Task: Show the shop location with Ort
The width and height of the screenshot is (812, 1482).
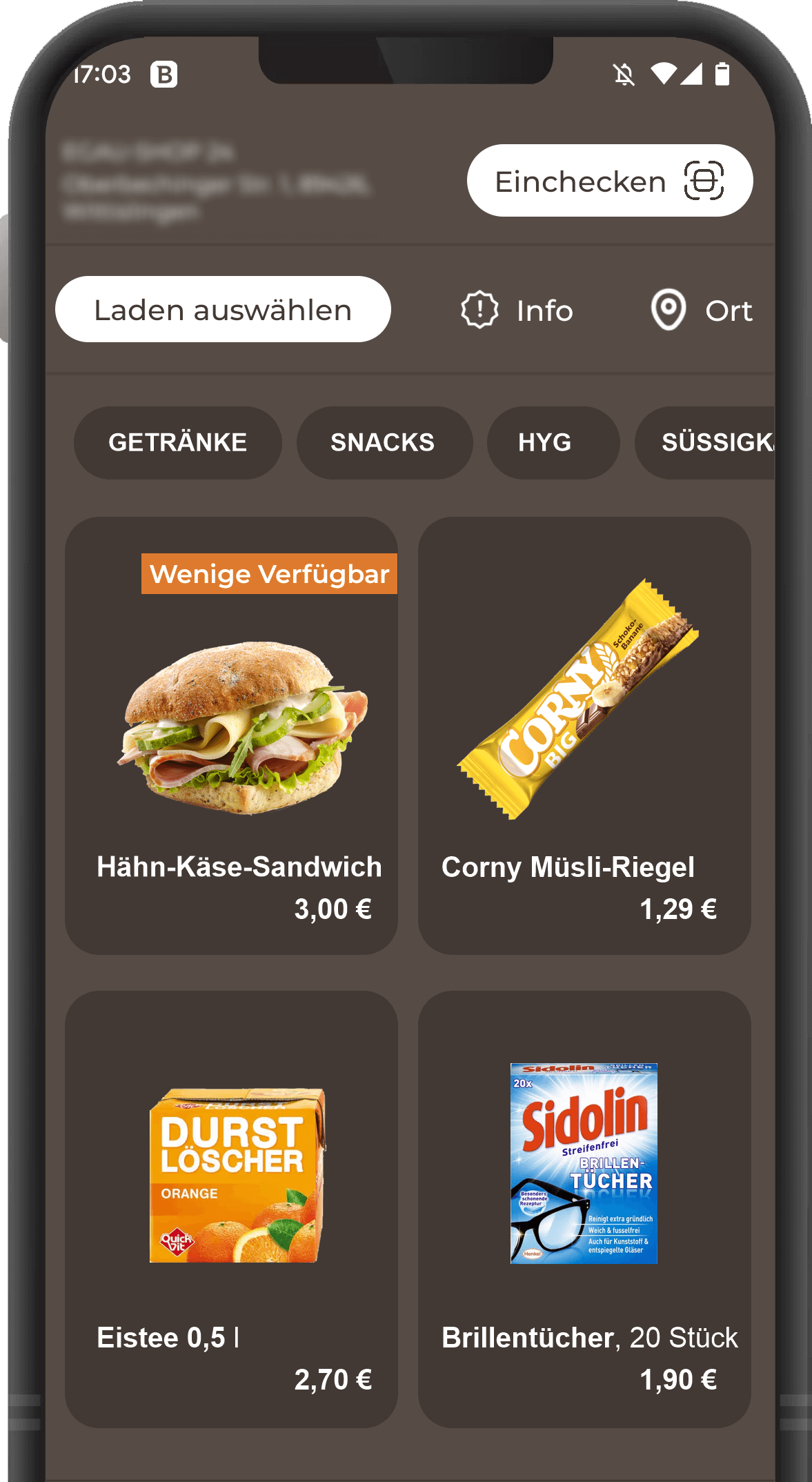Action: [702, 310]
